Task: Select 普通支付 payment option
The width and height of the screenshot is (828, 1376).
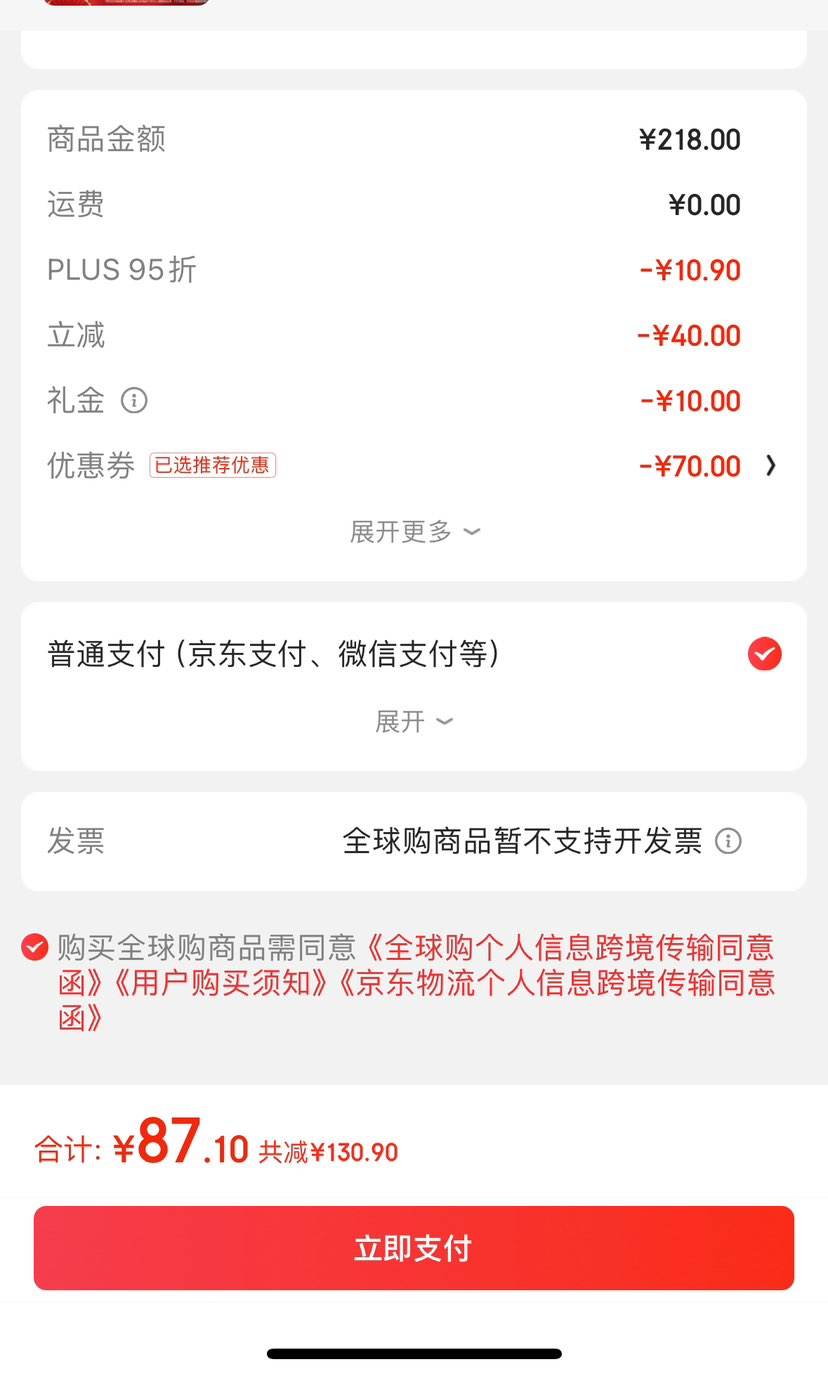Action: [x=764, y=654]
